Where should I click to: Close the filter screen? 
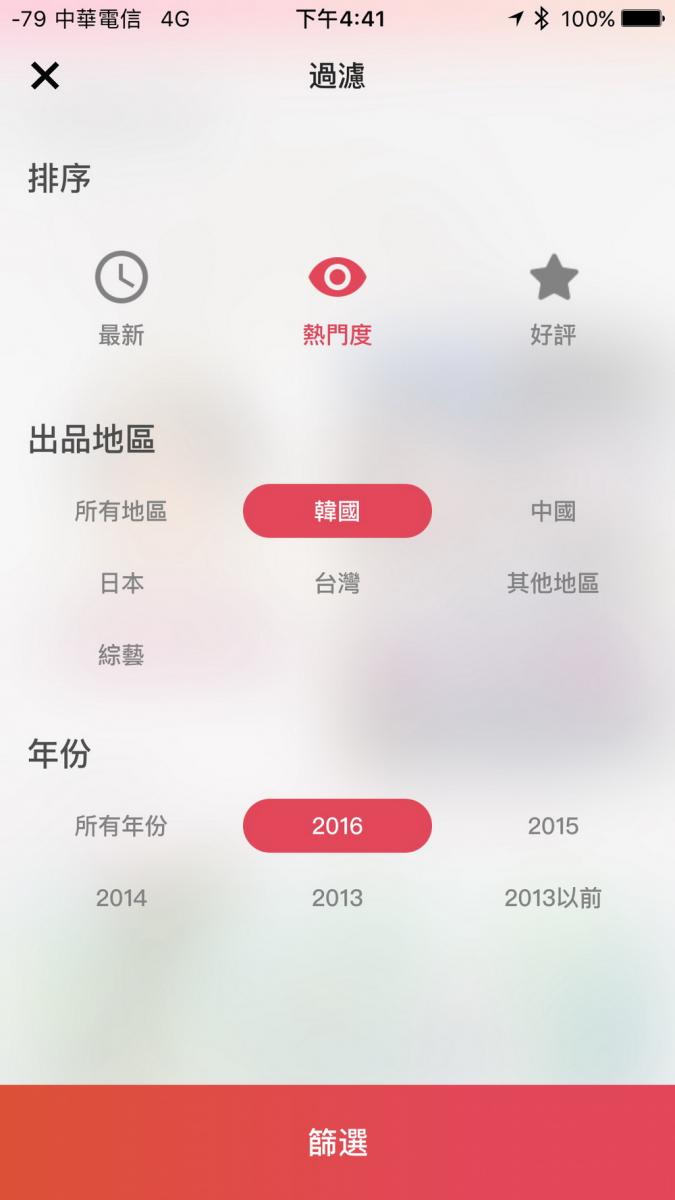click(45, 76)
